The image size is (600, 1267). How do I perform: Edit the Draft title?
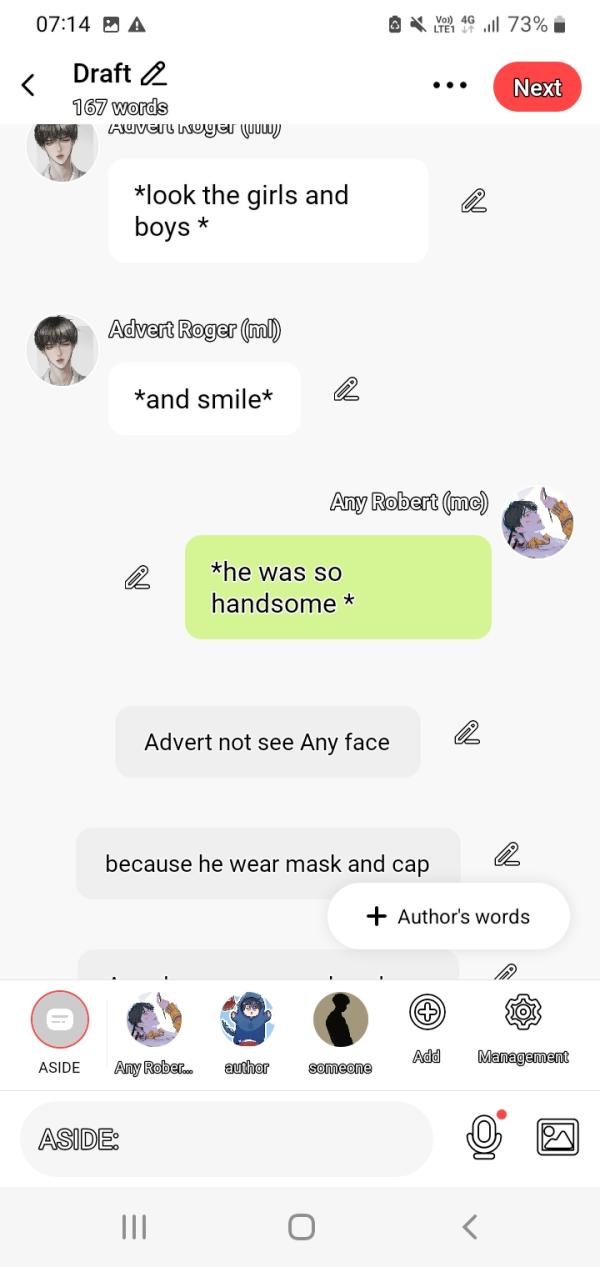pos(154,74)
